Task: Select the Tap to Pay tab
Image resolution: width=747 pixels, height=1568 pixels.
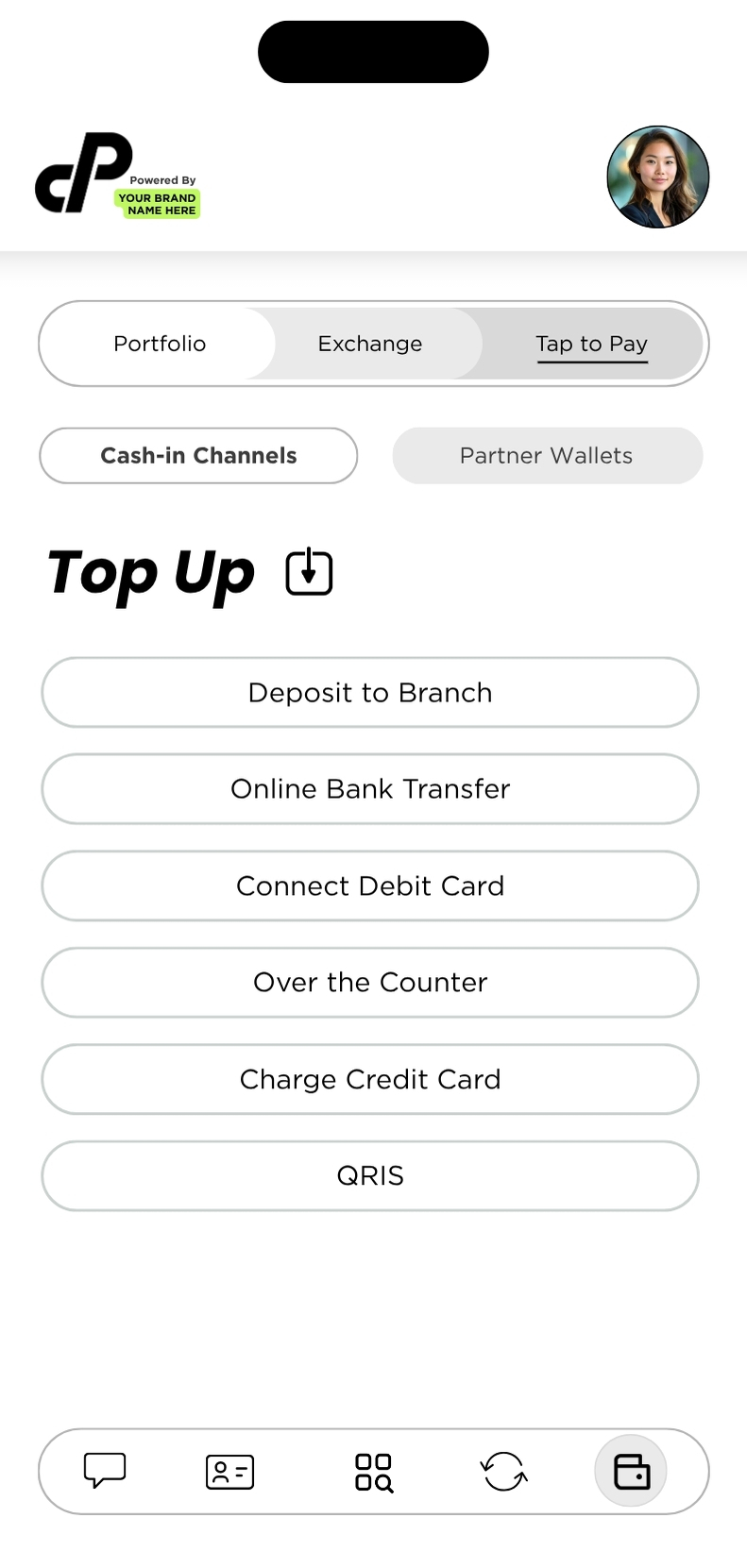Action: coord(591,344)
